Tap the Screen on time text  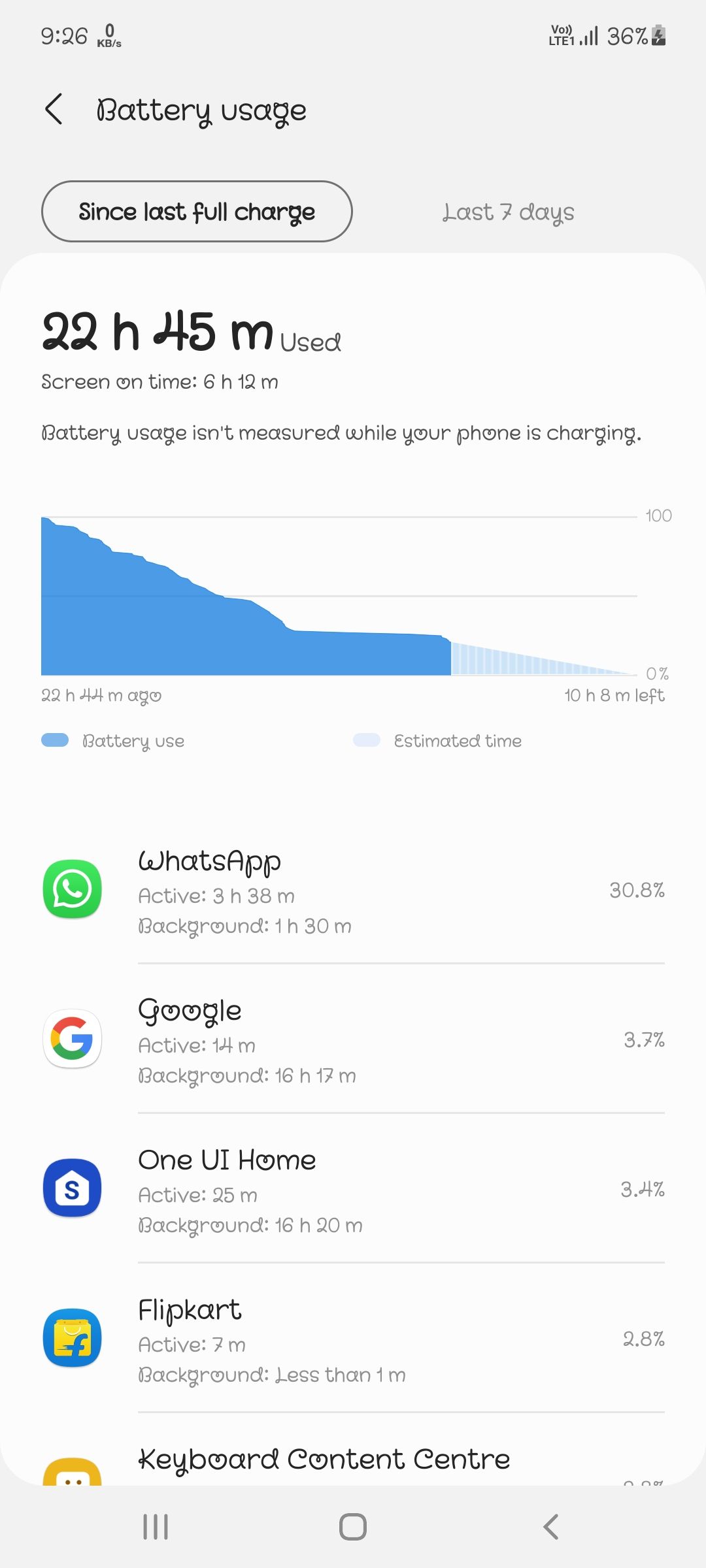pos(160,382)
